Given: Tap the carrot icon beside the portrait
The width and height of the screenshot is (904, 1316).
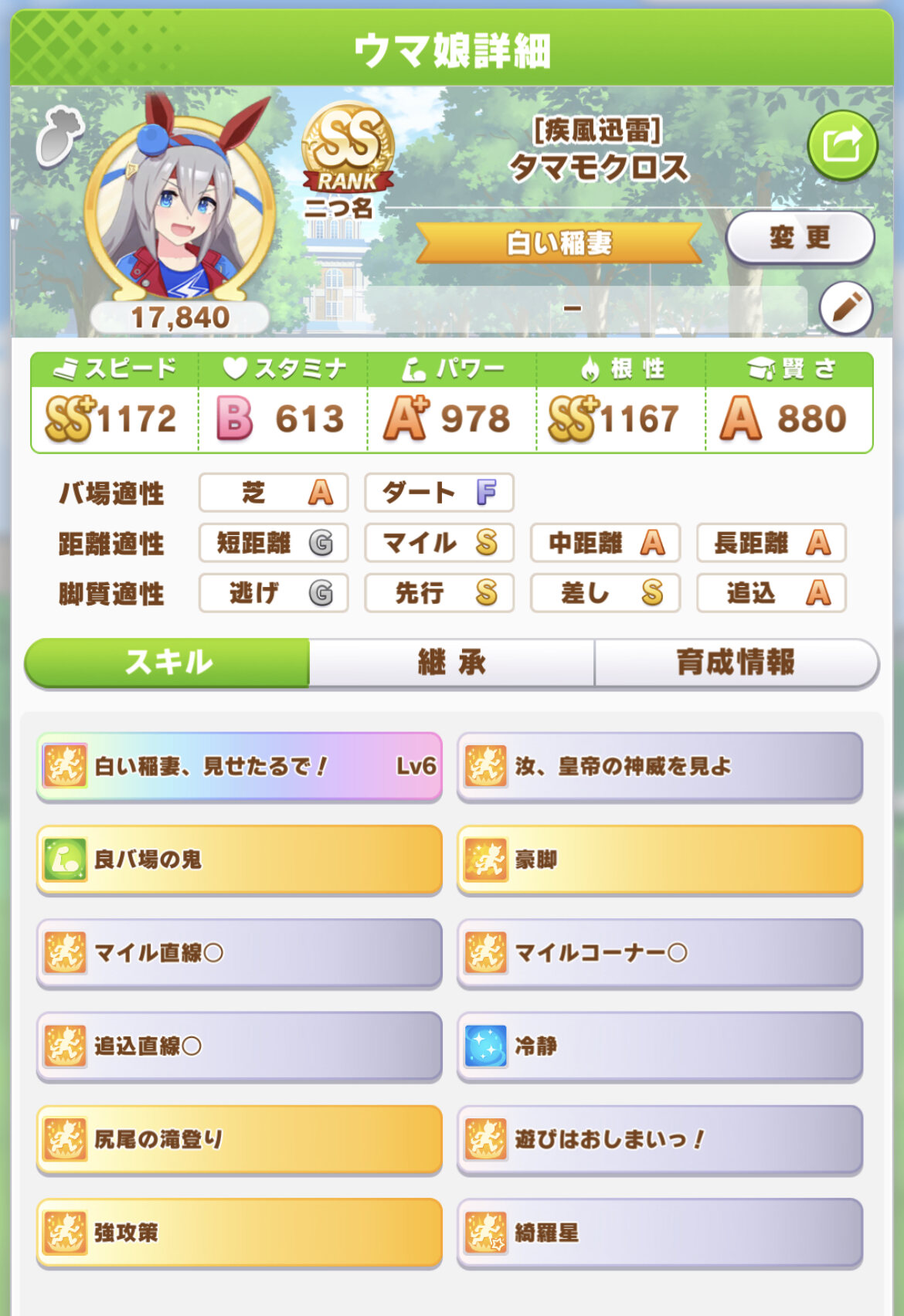Looking at the screenshot, I should pos(59,137).
